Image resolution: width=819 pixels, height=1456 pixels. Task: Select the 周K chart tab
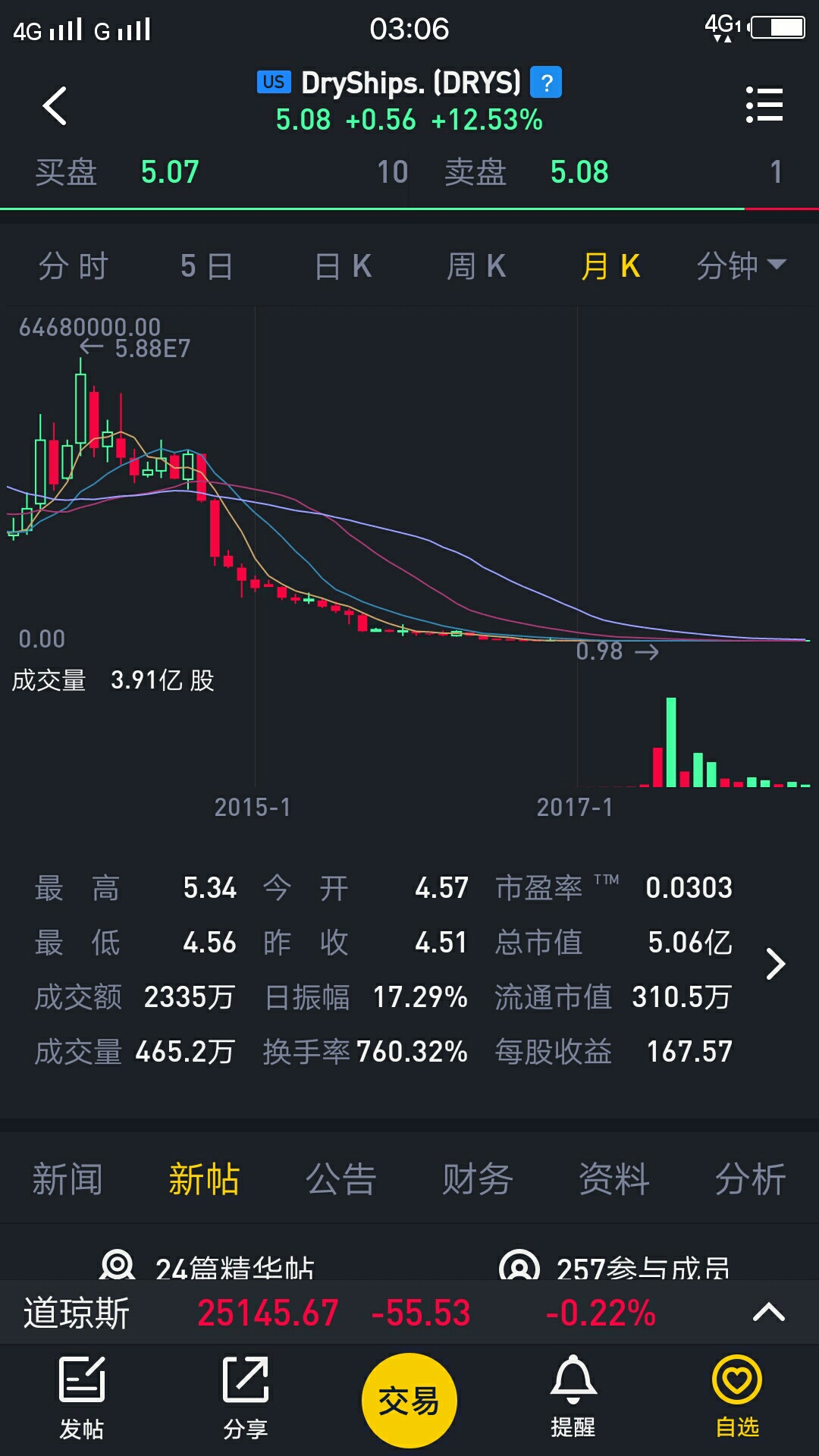476,267
